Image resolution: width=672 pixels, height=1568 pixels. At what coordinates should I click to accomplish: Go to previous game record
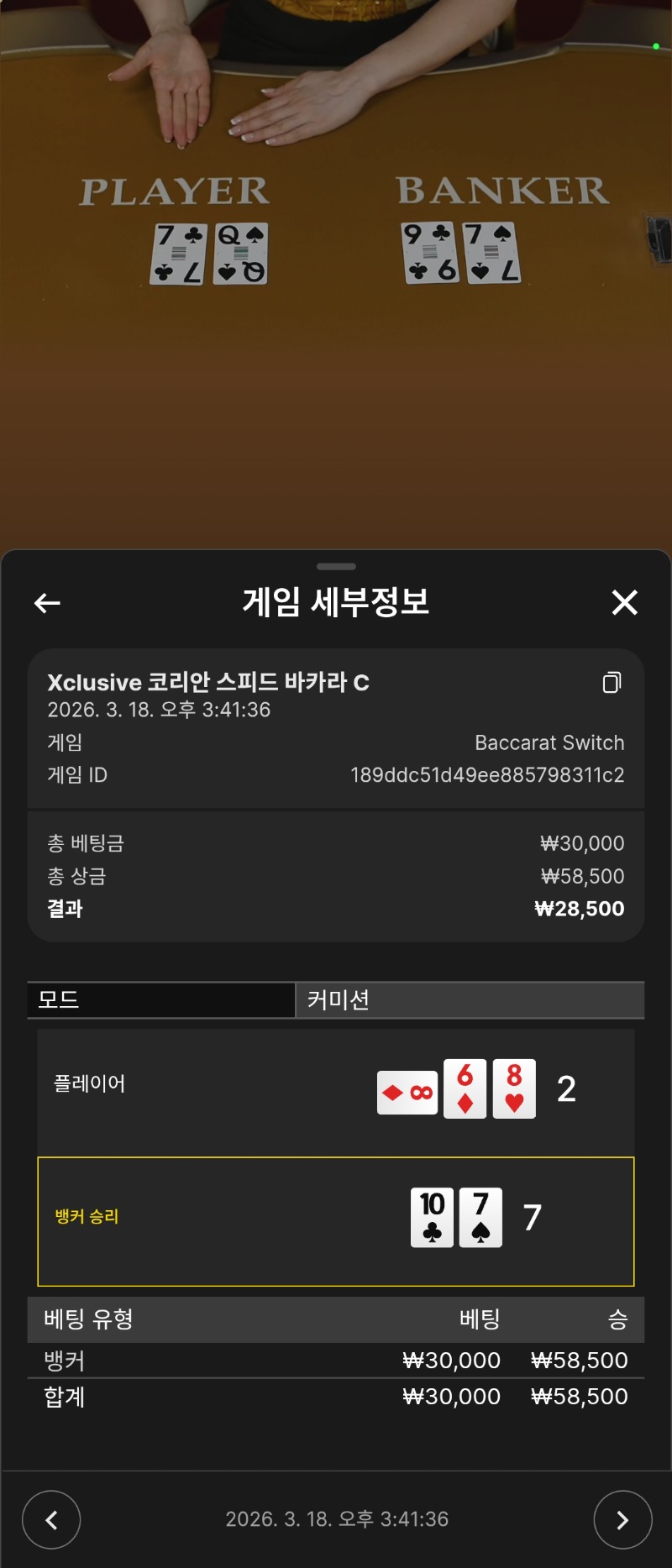click(51, 1519)
